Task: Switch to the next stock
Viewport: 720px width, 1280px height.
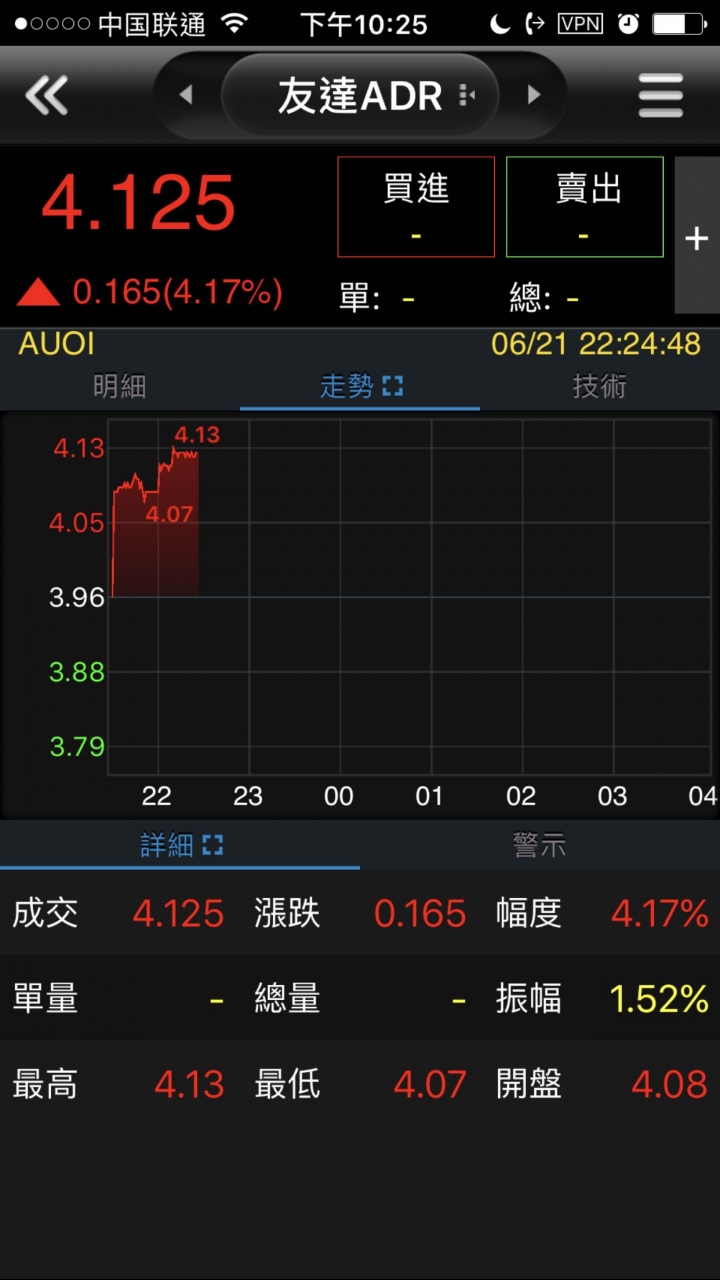Action: (x=533, y=96)
